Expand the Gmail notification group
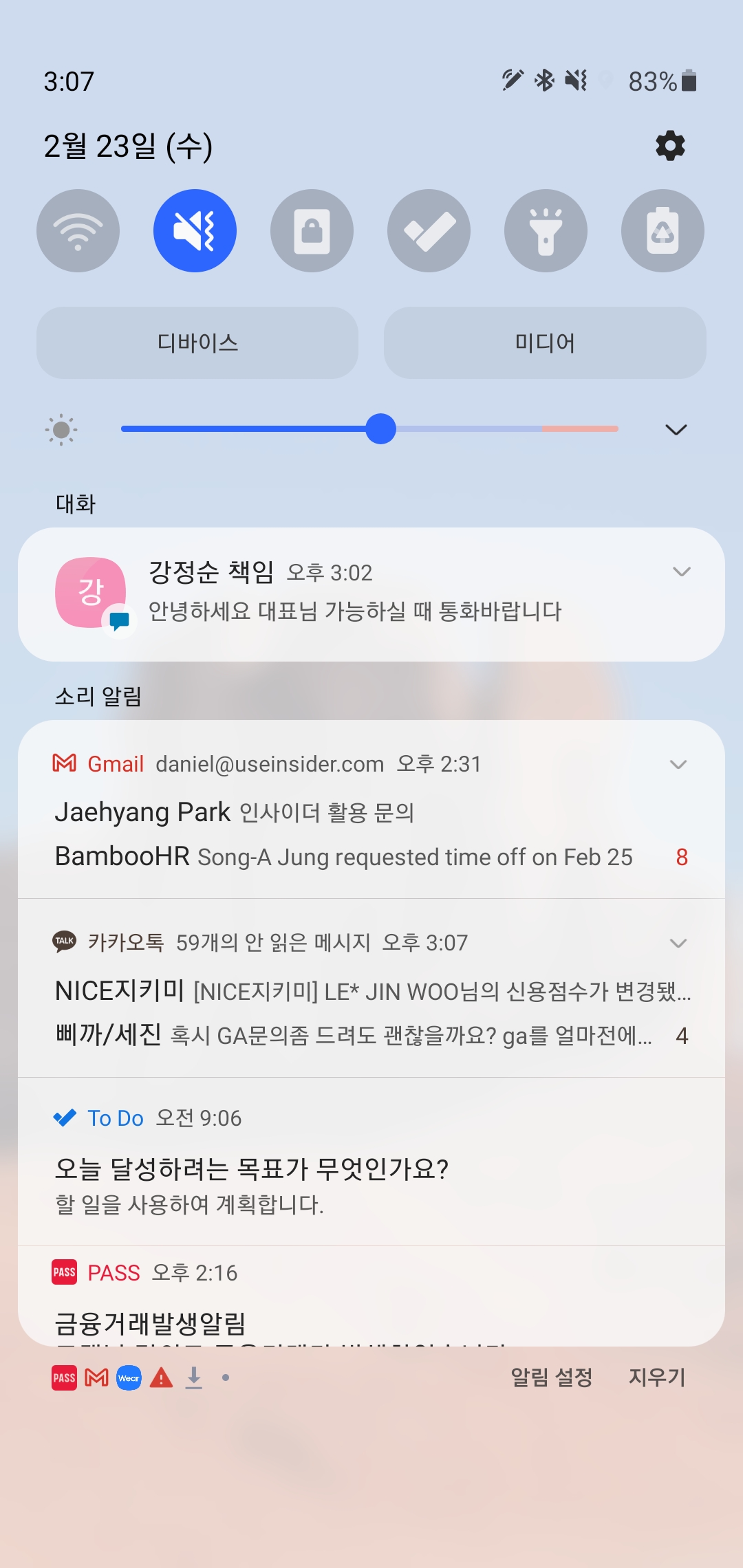This screenshot has height=1568, width=743. point(678,765)
